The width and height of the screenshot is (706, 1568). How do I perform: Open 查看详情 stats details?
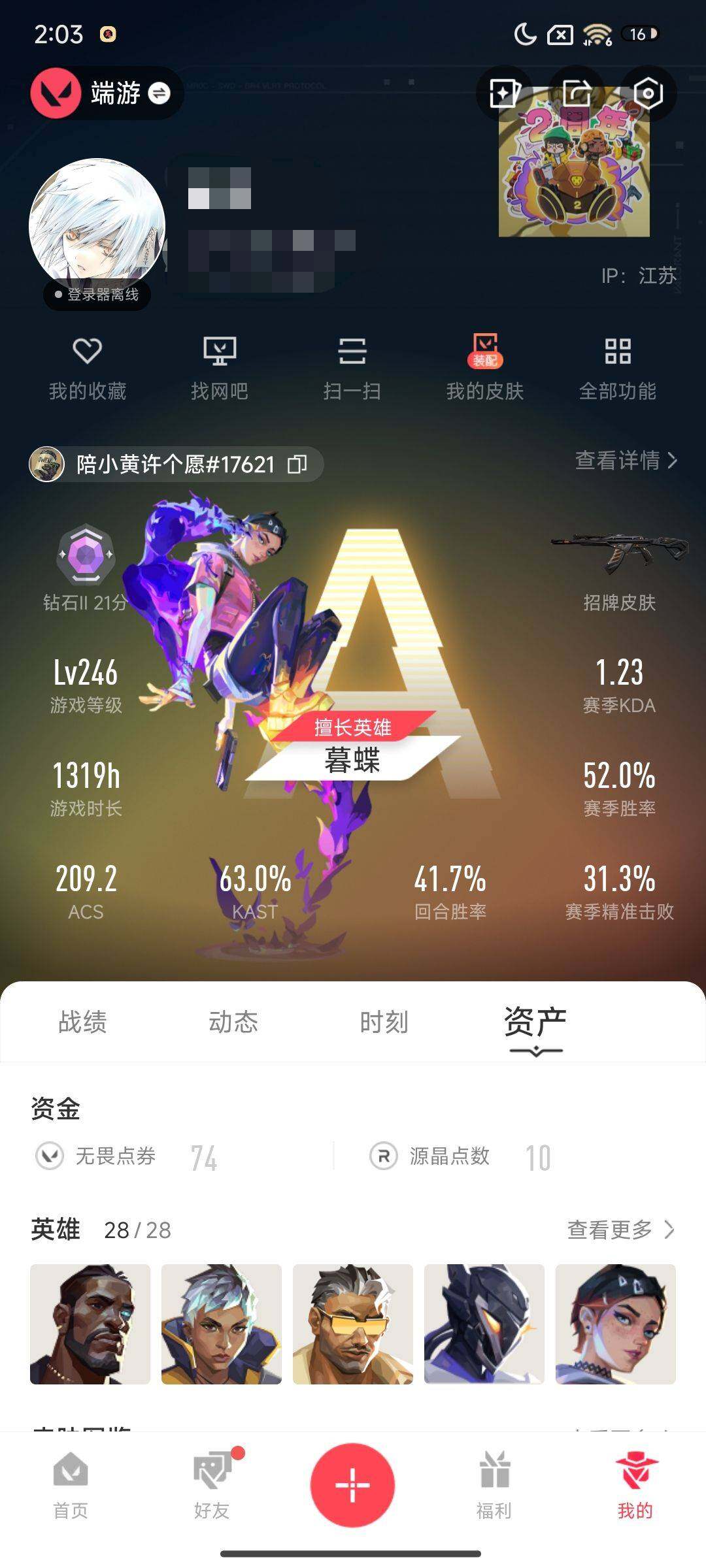(626, 461)
